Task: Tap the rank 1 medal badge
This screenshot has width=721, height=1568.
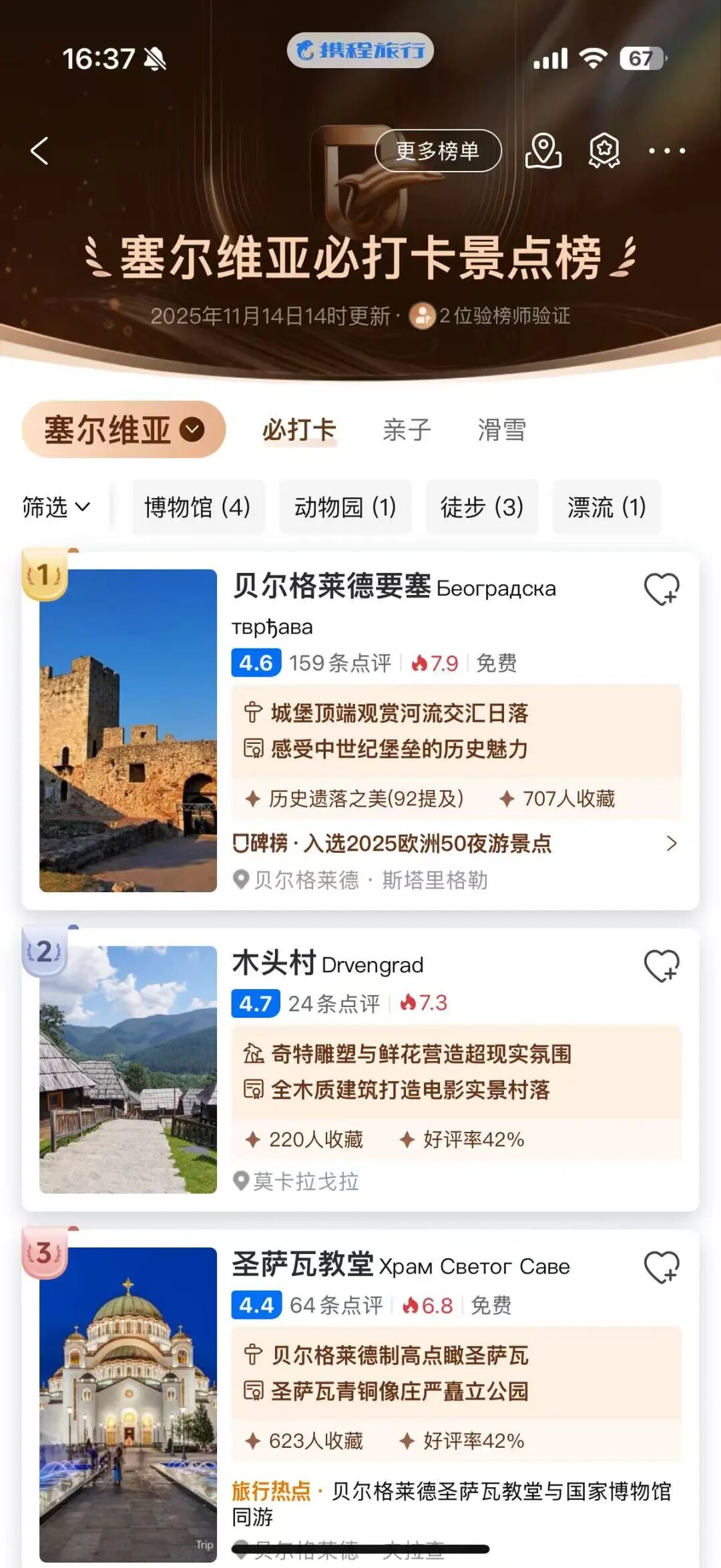Action: pyautogui.click(x=43, y=574)
